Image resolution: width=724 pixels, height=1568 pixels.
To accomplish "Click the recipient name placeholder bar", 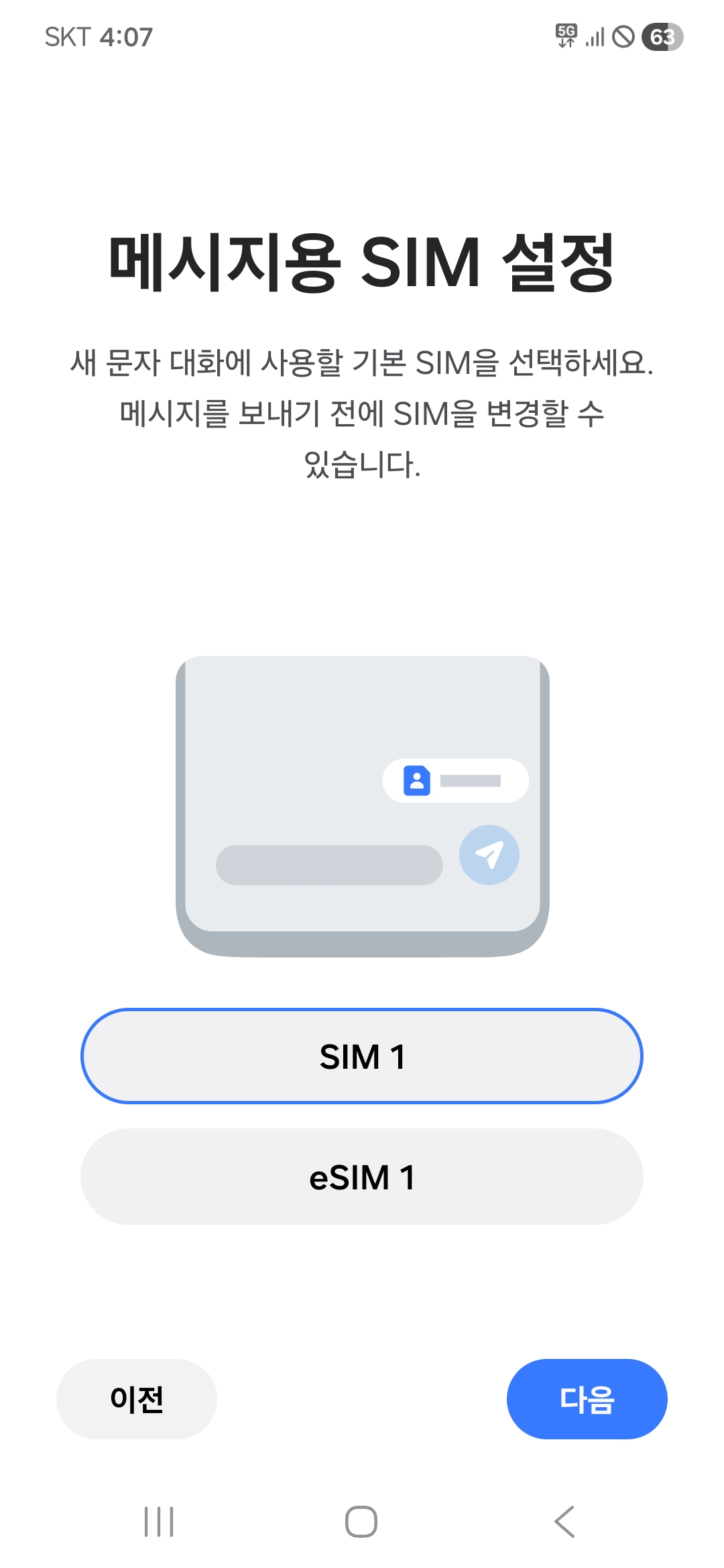I will coord(471,779).
